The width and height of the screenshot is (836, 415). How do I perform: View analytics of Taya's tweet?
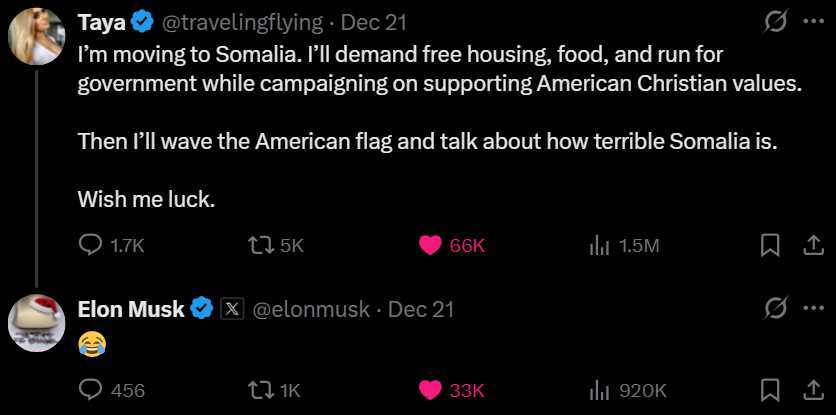click(x=600, y=245)
